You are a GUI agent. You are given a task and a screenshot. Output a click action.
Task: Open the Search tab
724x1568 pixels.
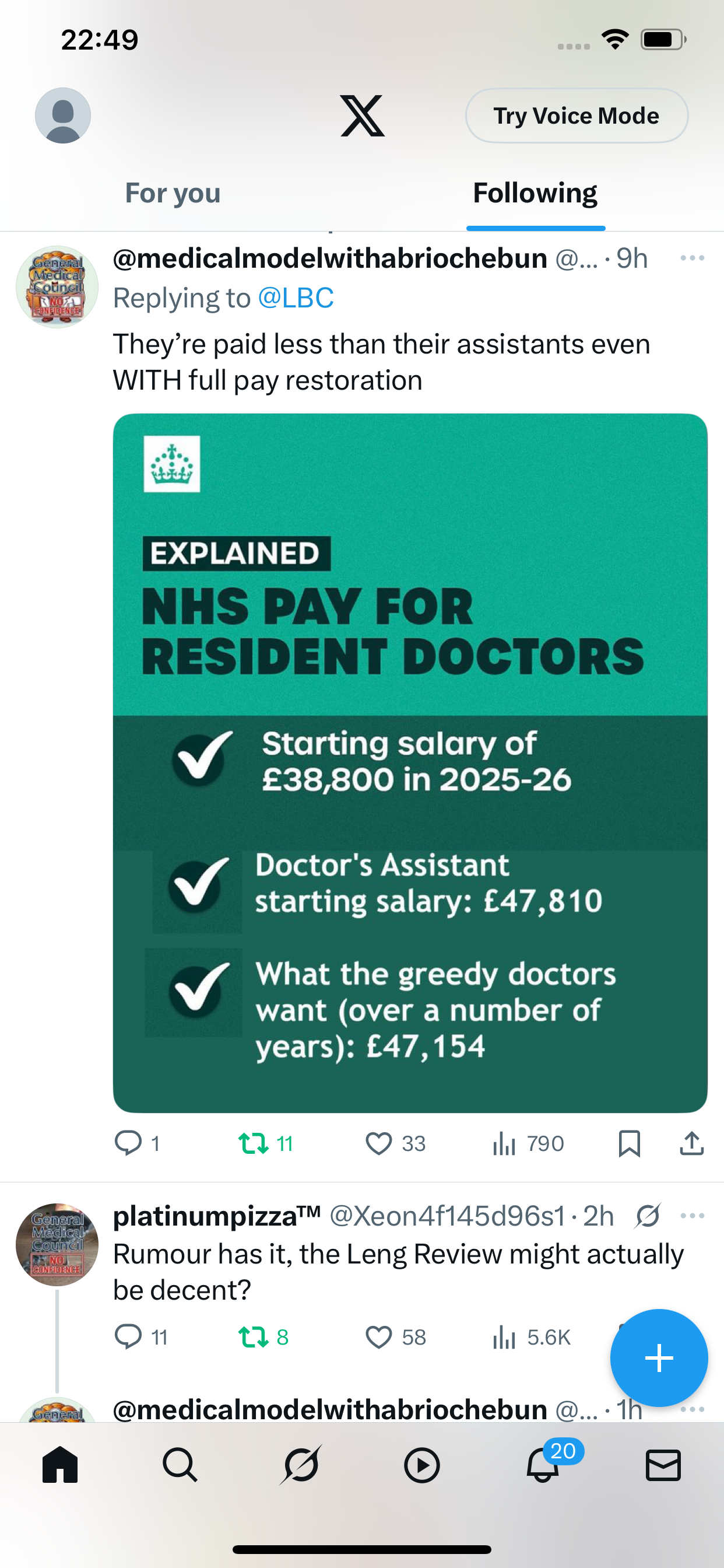click(x=180, y=1465)
